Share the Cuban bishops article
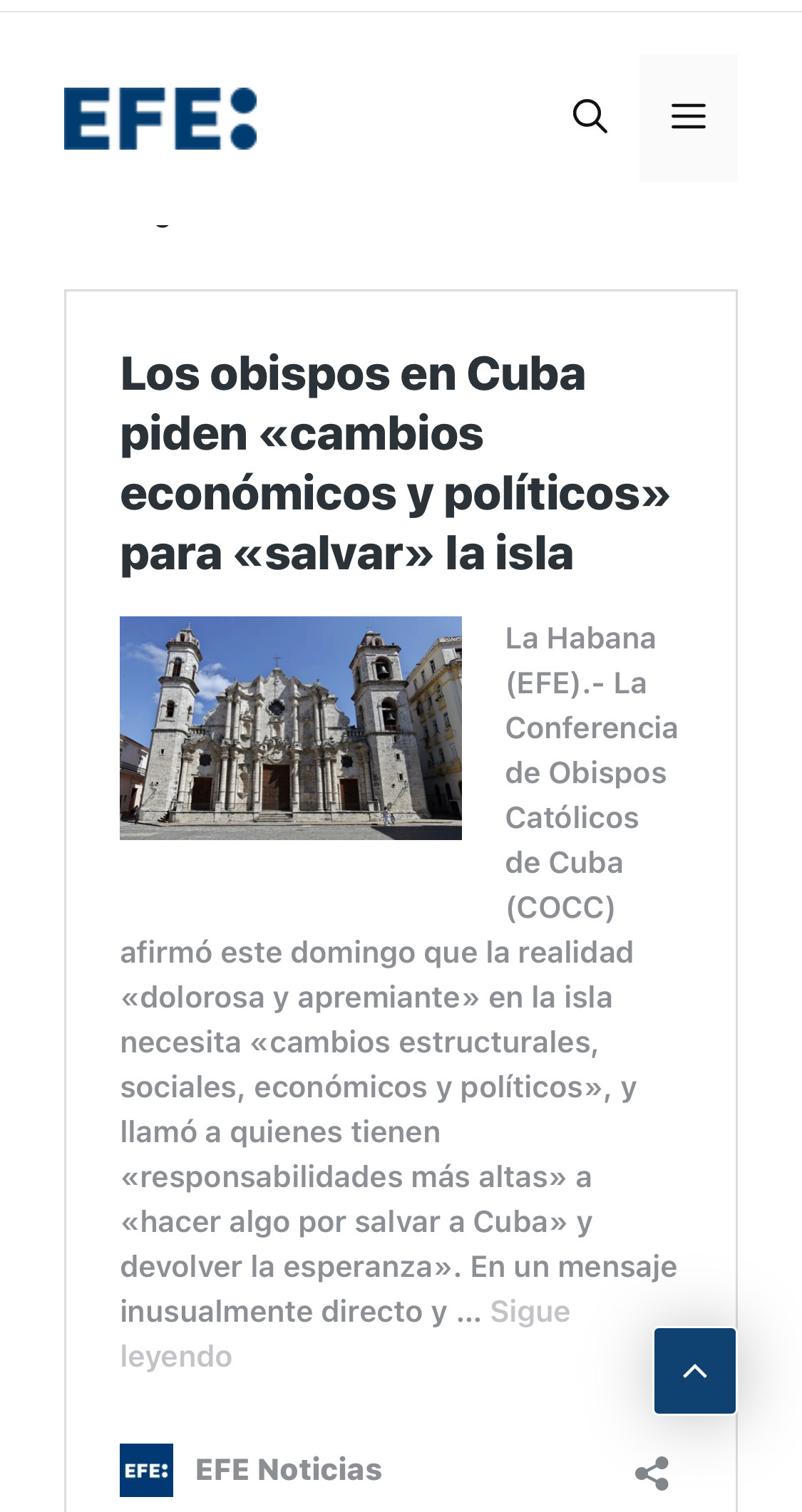This screenshot has width=802, height=1512. [652, 1473]
